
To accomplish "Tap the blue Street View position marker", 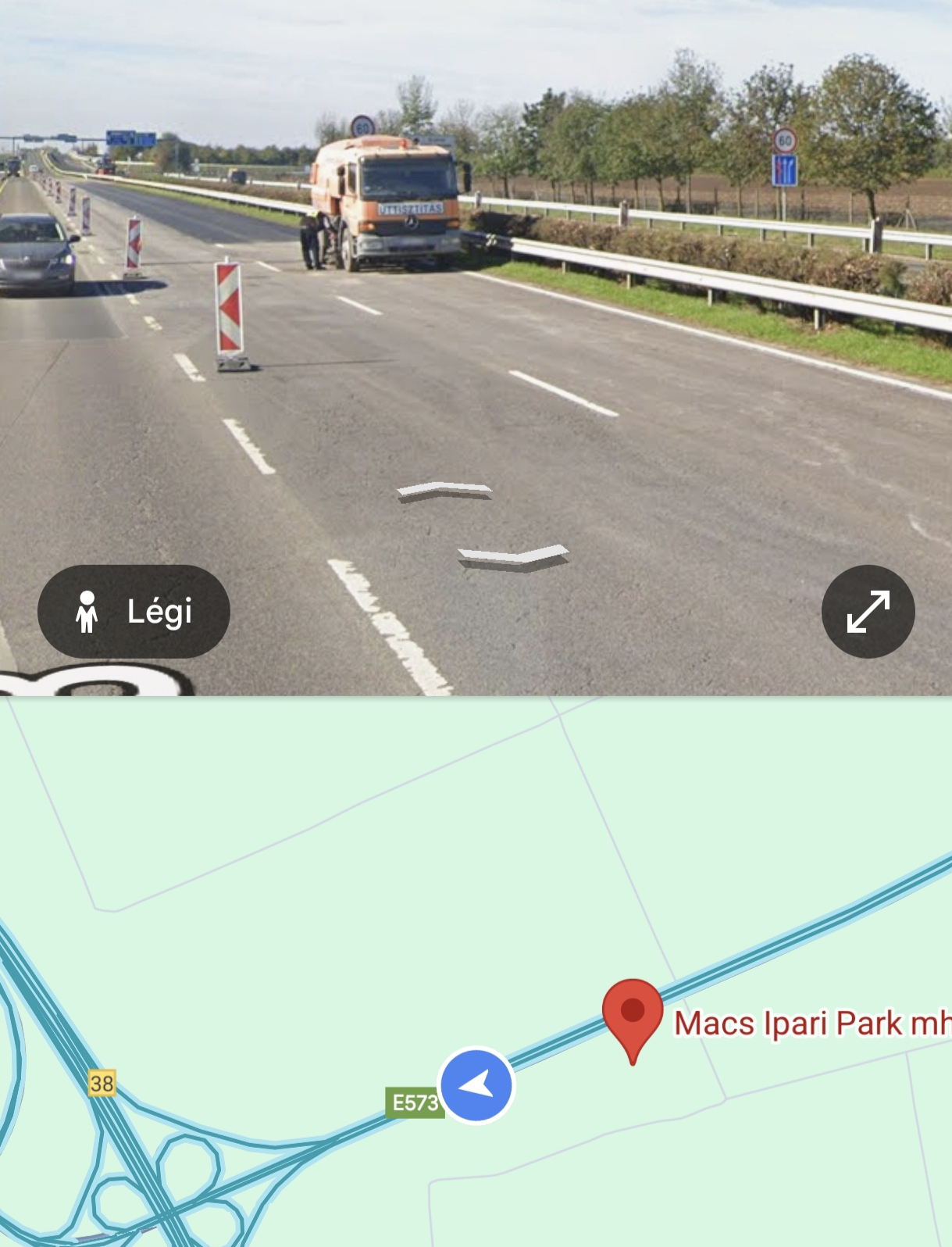I will pyautogui.click(x=476, y=1084).
